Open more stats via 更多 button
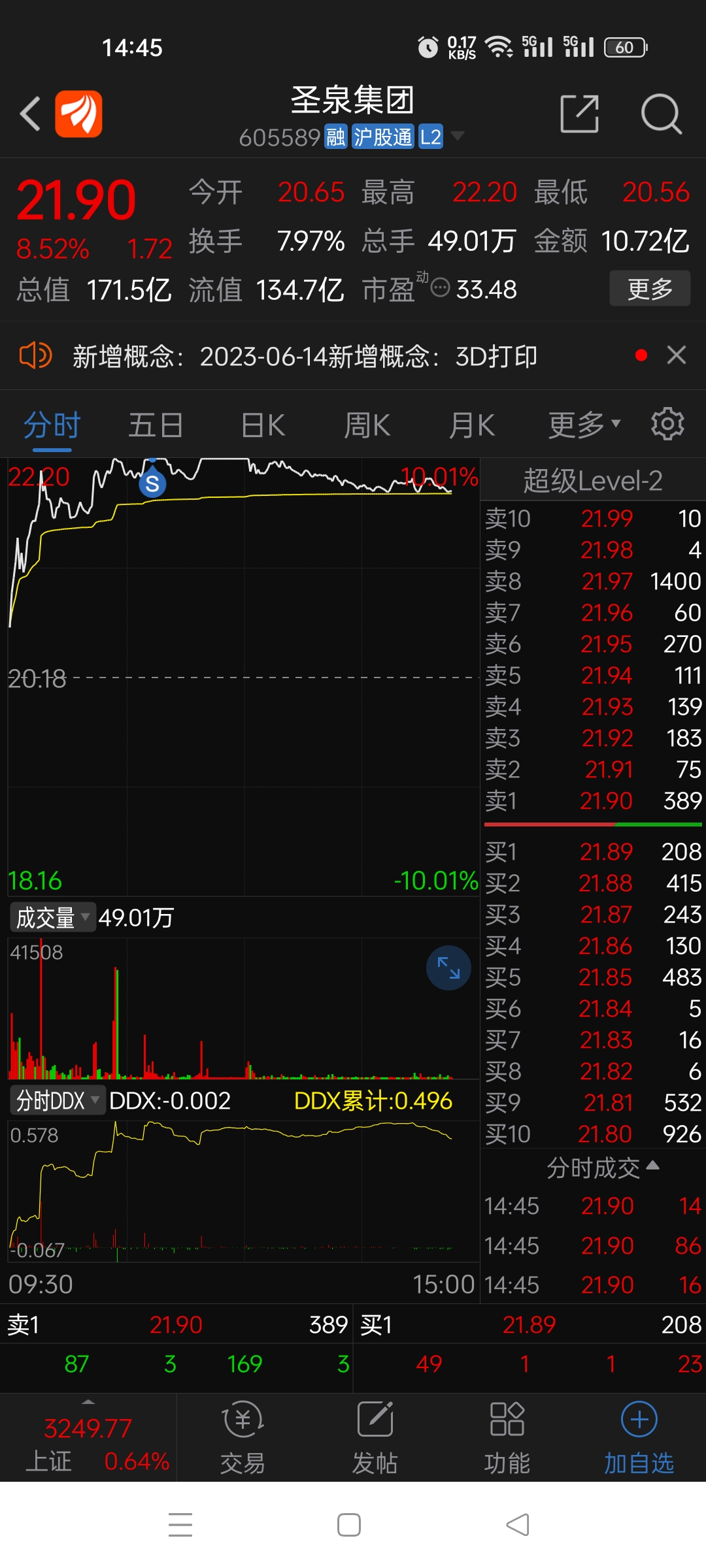 click(650, 287)
